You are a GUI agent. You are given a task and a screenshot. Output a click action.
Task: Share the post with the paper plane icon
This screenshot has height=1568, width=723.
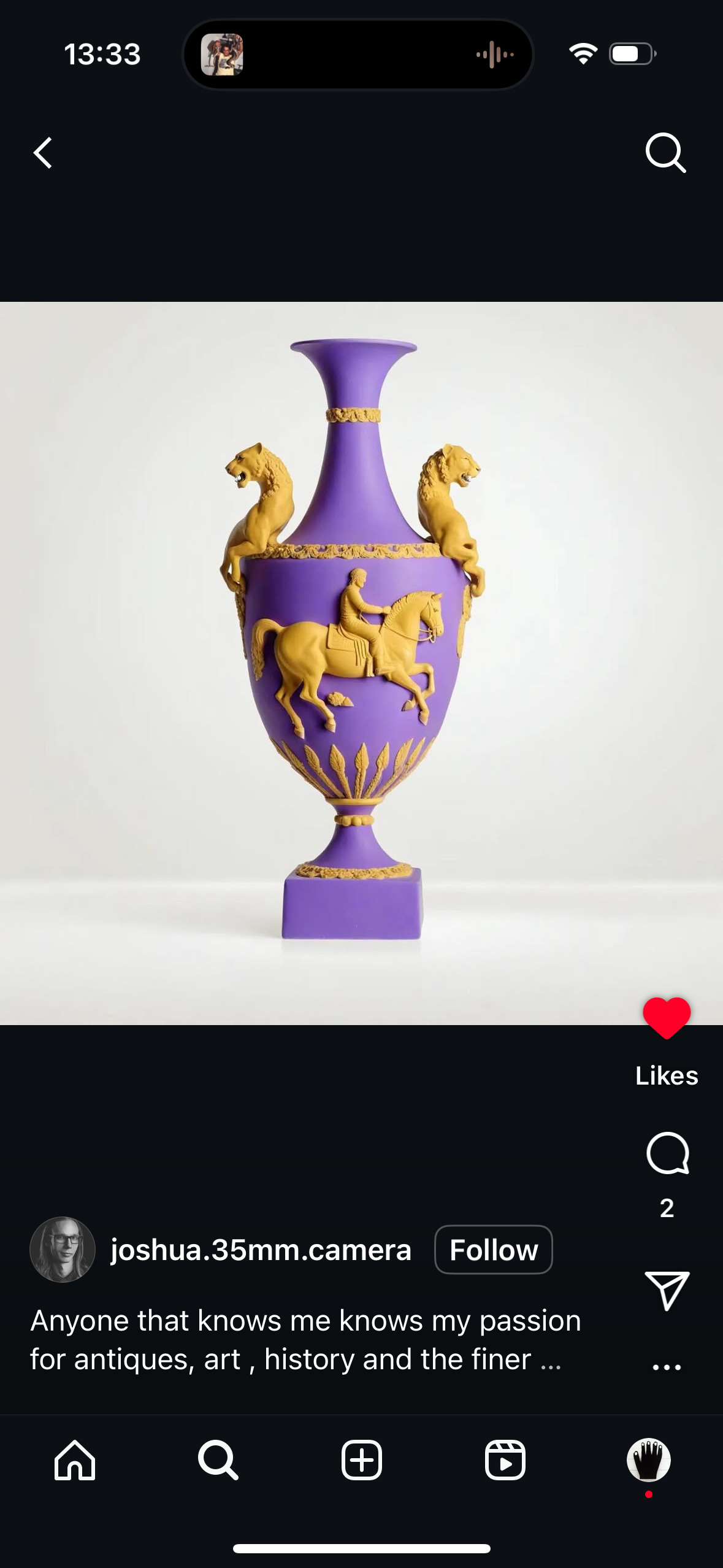click(x=667, y=1290)
